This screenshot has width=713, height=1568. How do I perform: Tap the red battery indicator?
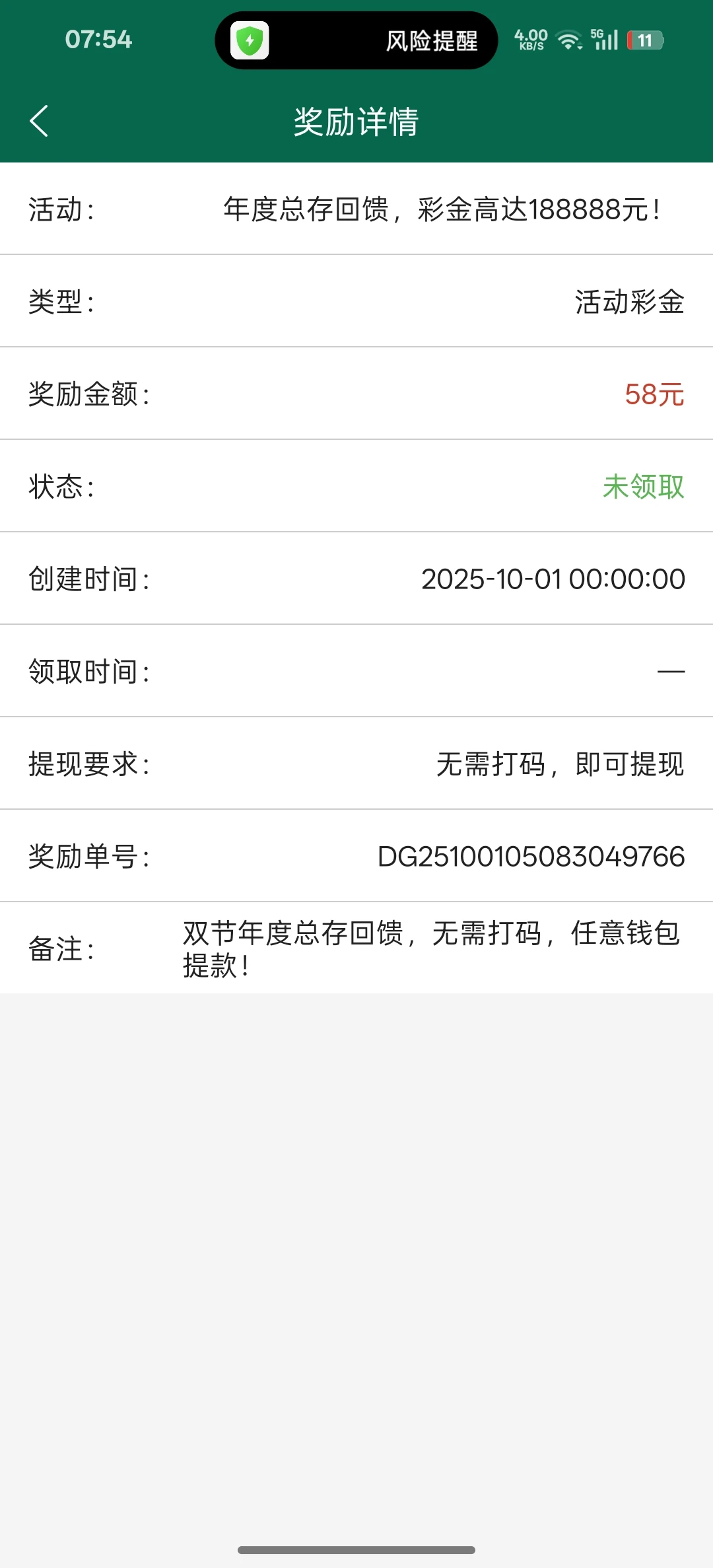click(x=645, y=40)
